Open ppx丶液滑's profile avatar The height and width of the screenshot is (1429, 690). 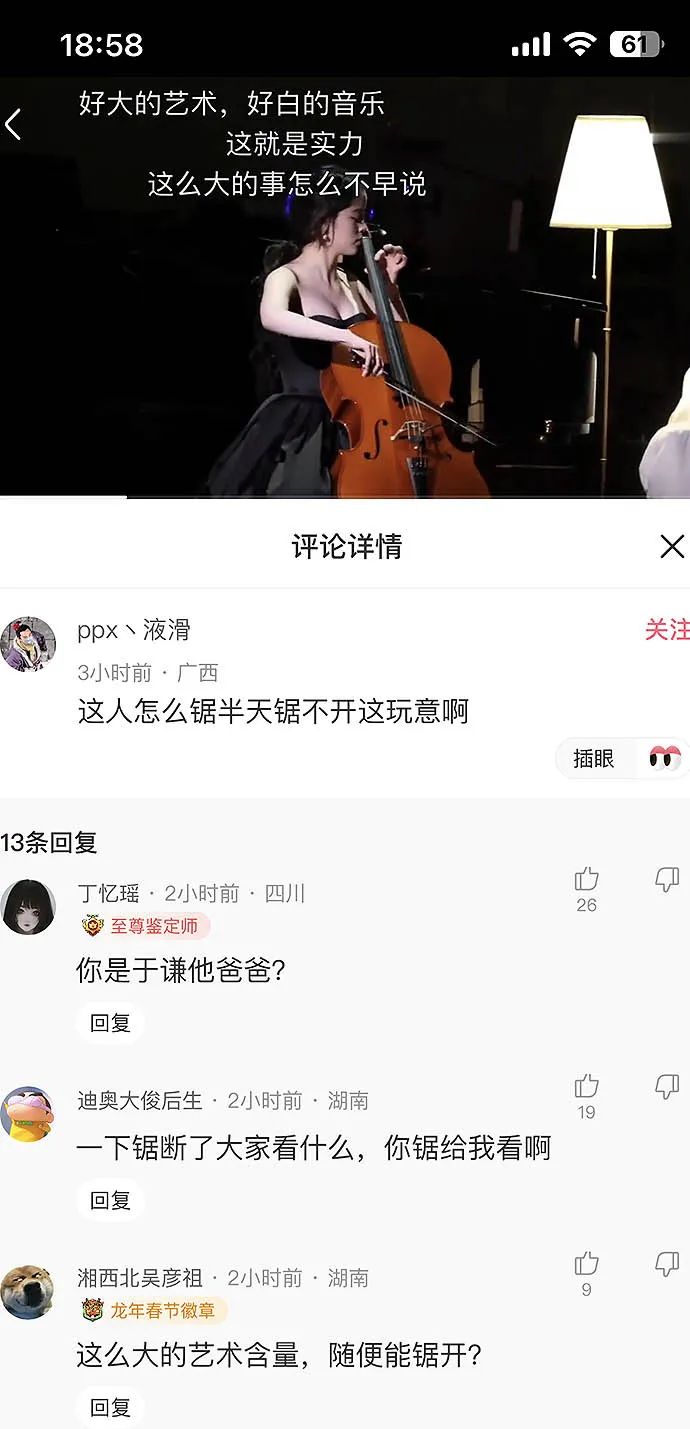pos(28,644)
